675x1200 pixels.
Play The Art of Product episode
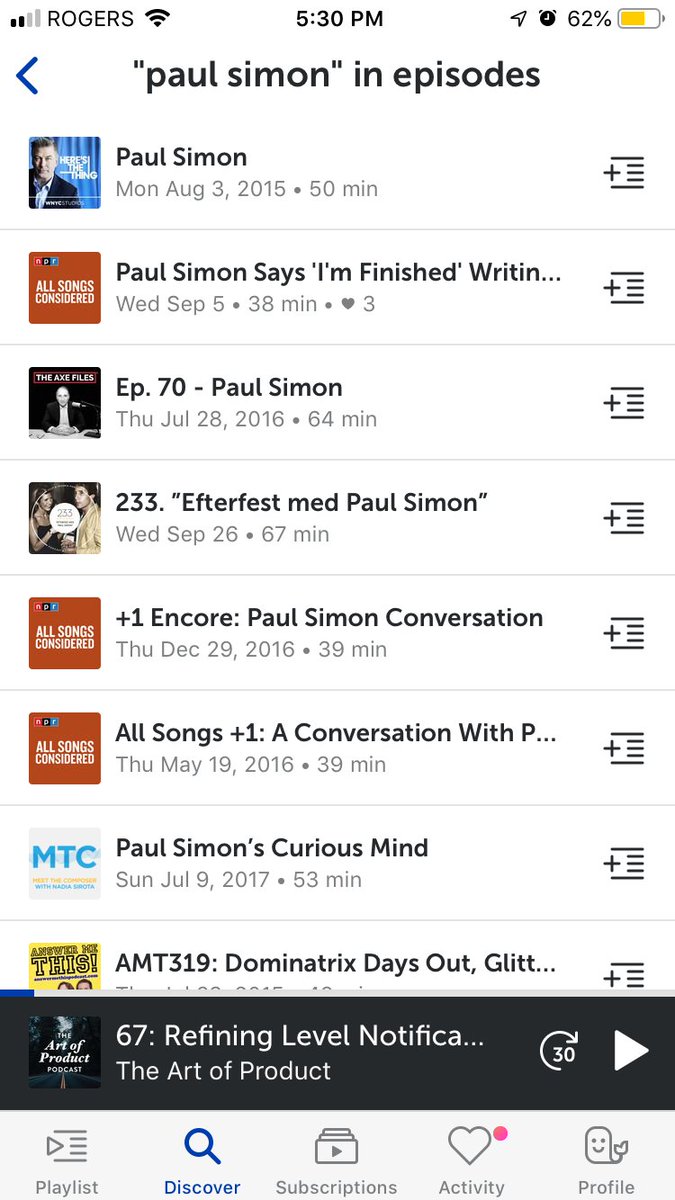tap(630, 1052)
